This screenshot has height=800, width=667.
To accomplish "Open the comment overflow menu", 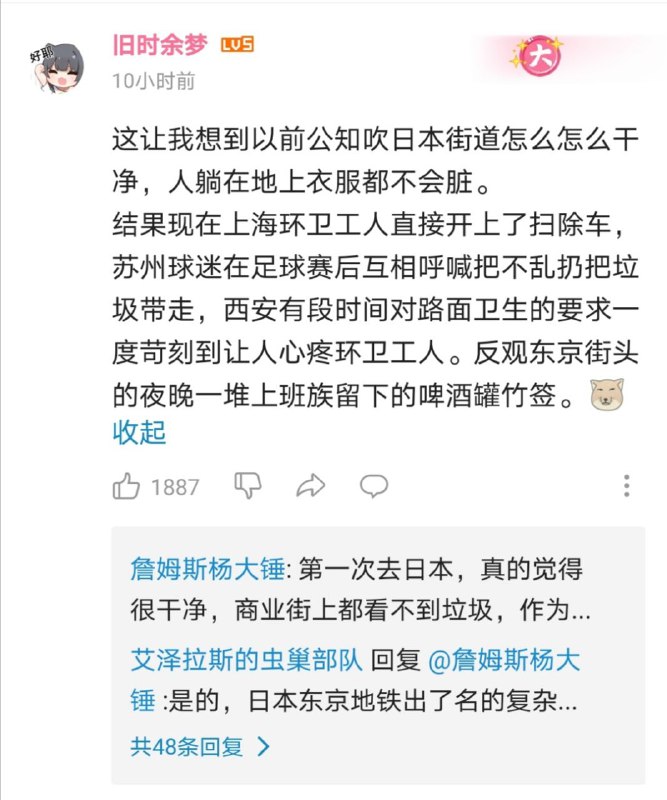I will point(627,487).
